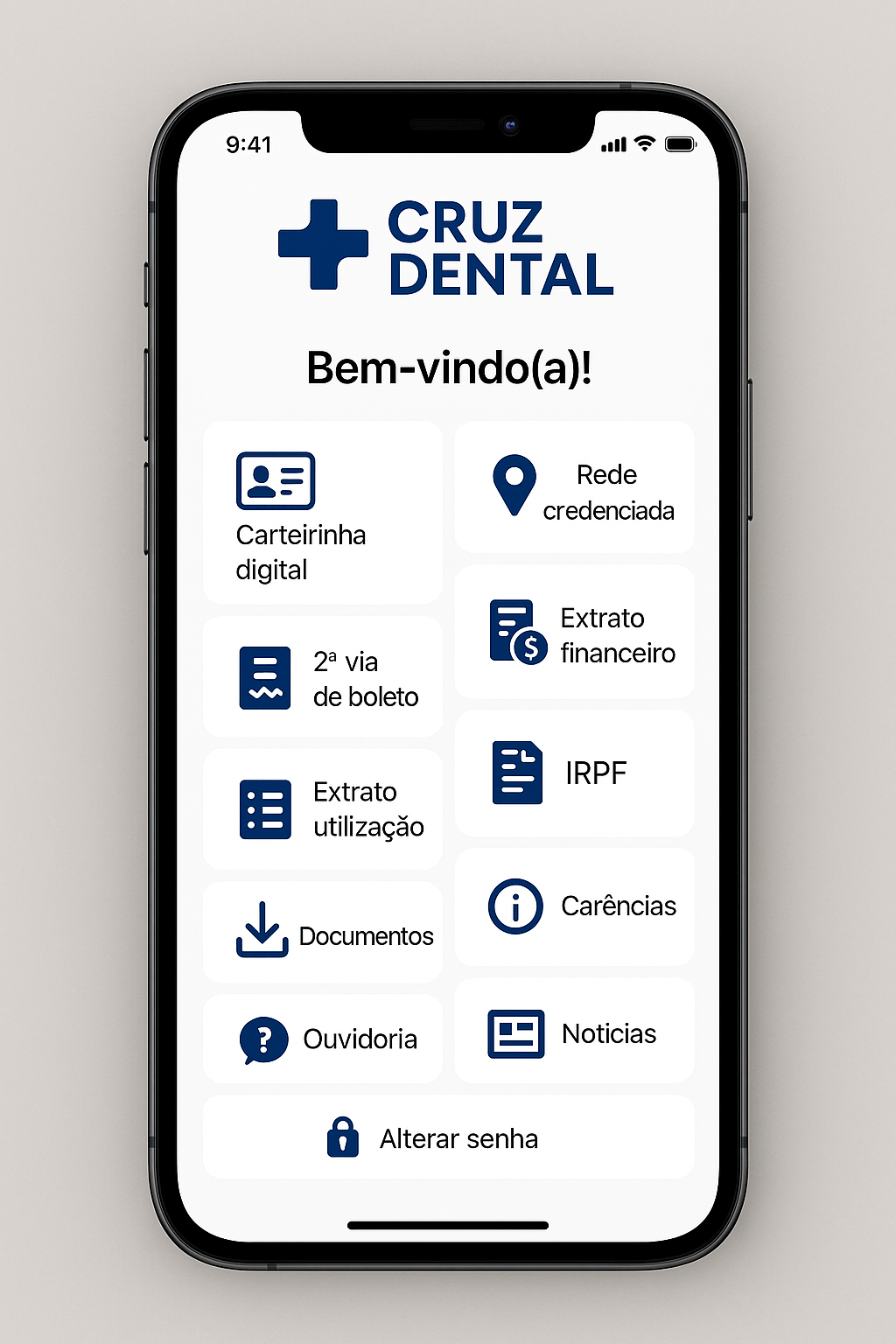Image resolution: width=896 pixels, height=1344 pixels.
Task: Tap the list icon on Extrato utilização
Action: coord(264,809)
